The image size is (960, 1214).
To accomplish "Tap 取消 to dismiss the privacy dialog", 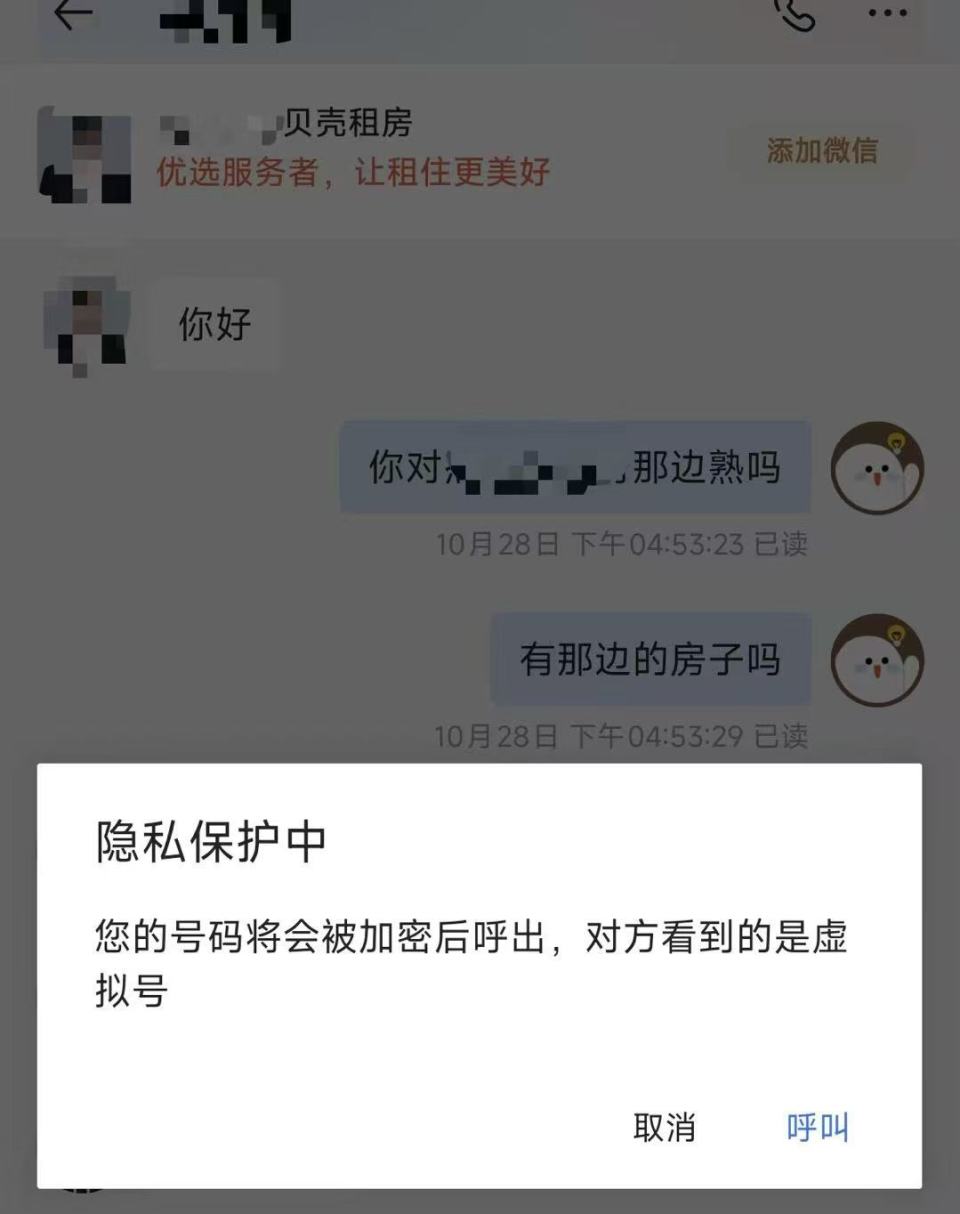I will [x=666, y=1128].
